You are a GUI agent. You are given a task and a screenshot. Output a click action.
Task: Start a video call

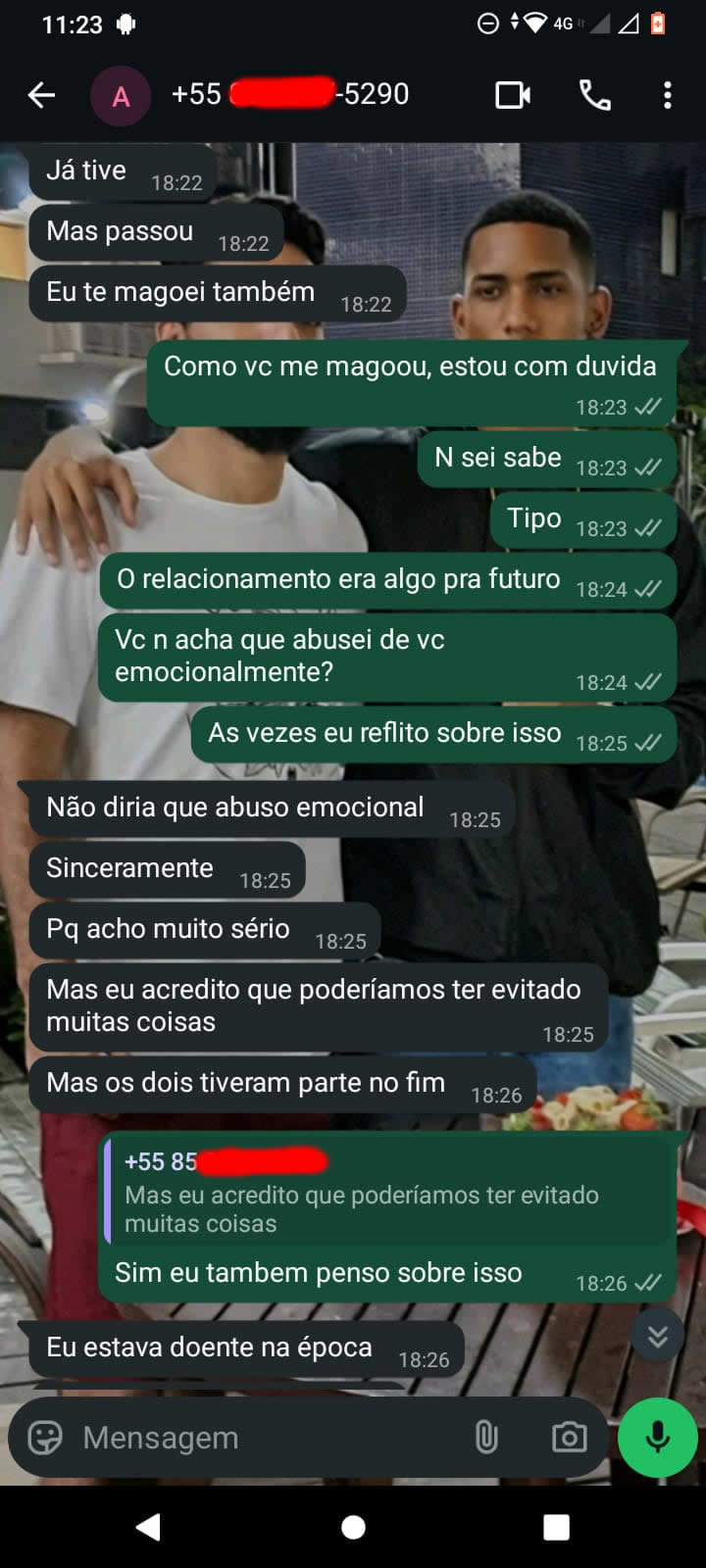tap(512, 95)
